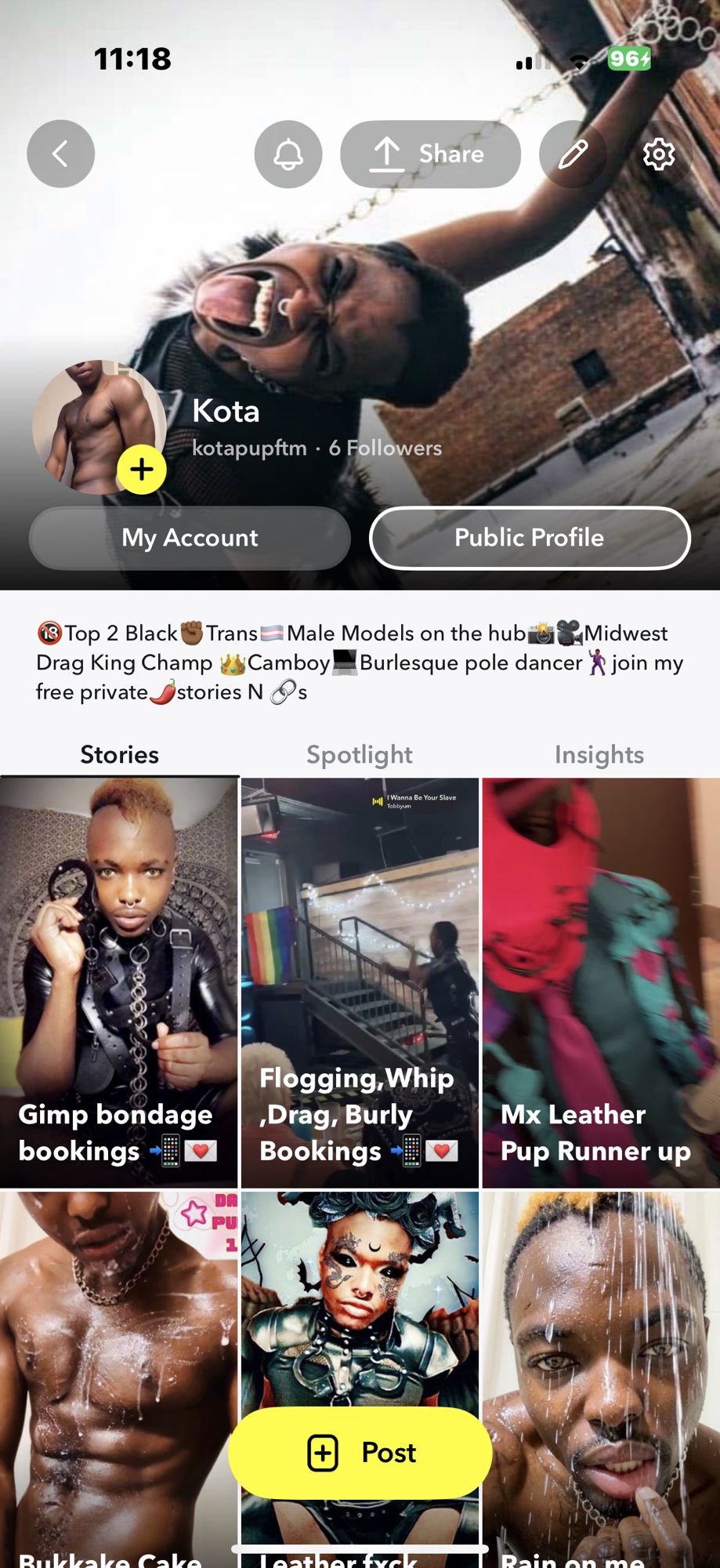Edit profile with the pencil icon
720x1568 pixels.
573,154
